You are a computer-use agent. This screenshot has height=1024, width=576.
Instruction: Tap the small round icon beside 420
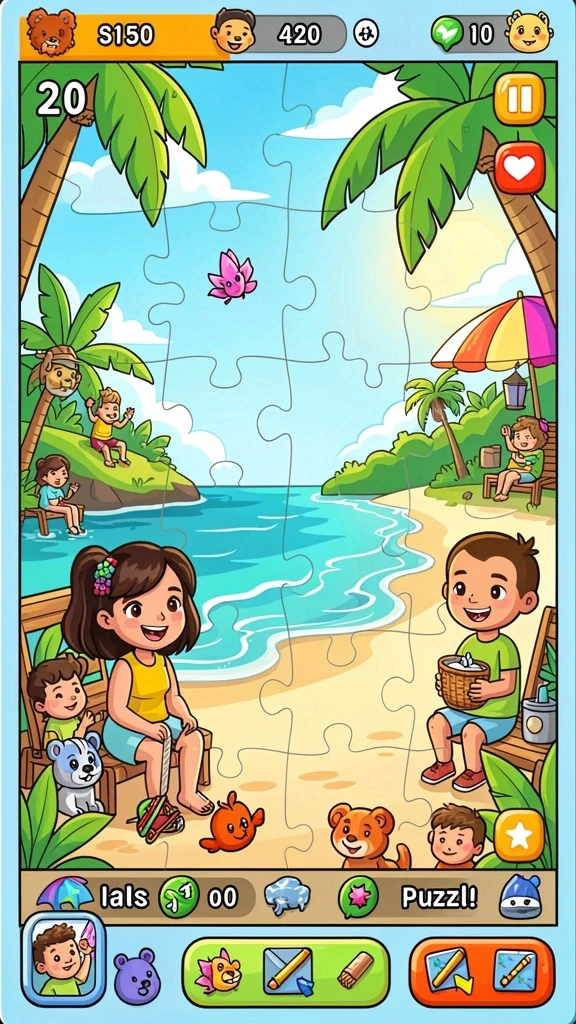[366, 34]
